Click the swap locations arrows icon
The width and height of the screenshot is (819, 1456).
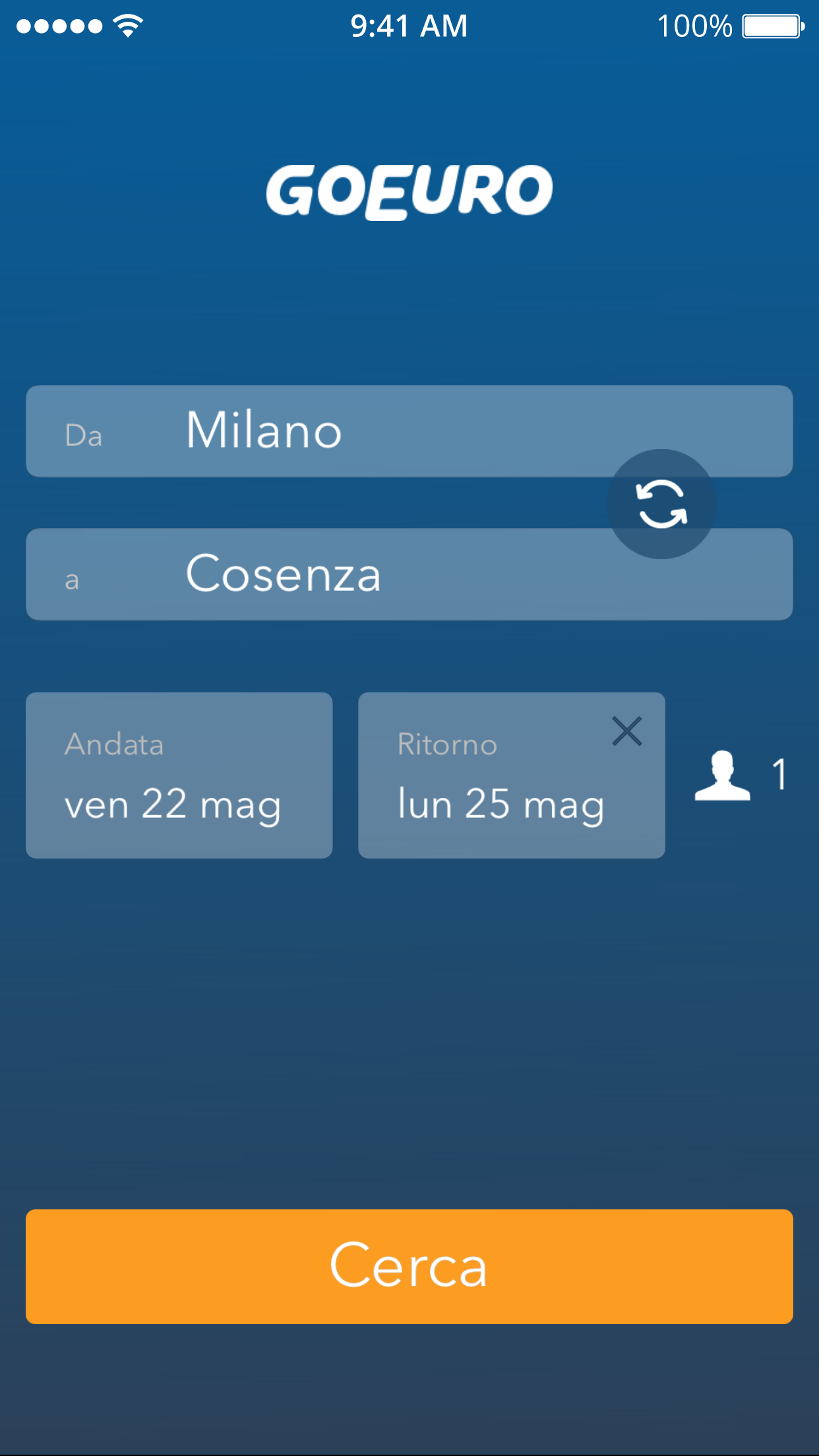[x=661, y=504]
